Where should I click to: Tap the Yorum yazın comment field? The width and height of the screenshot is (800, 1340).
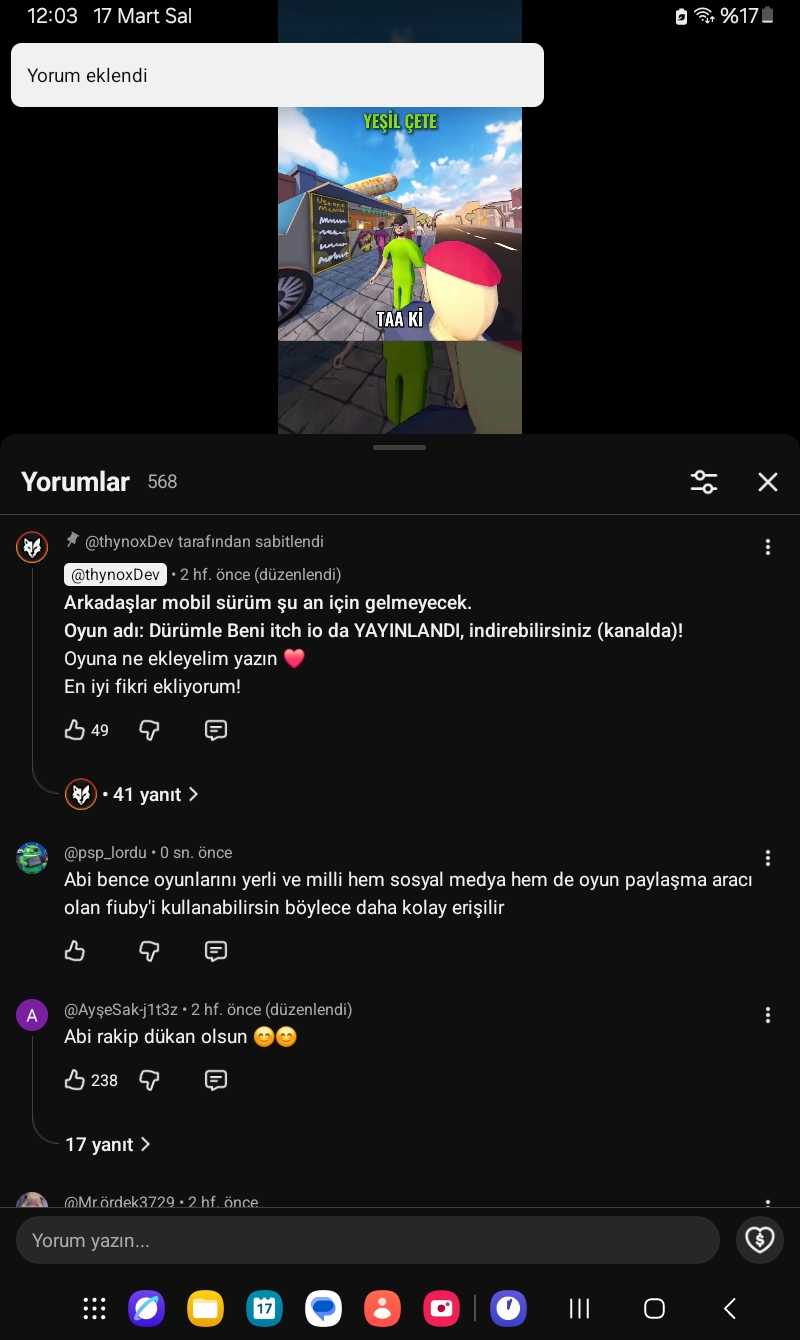pos(367,1241)
